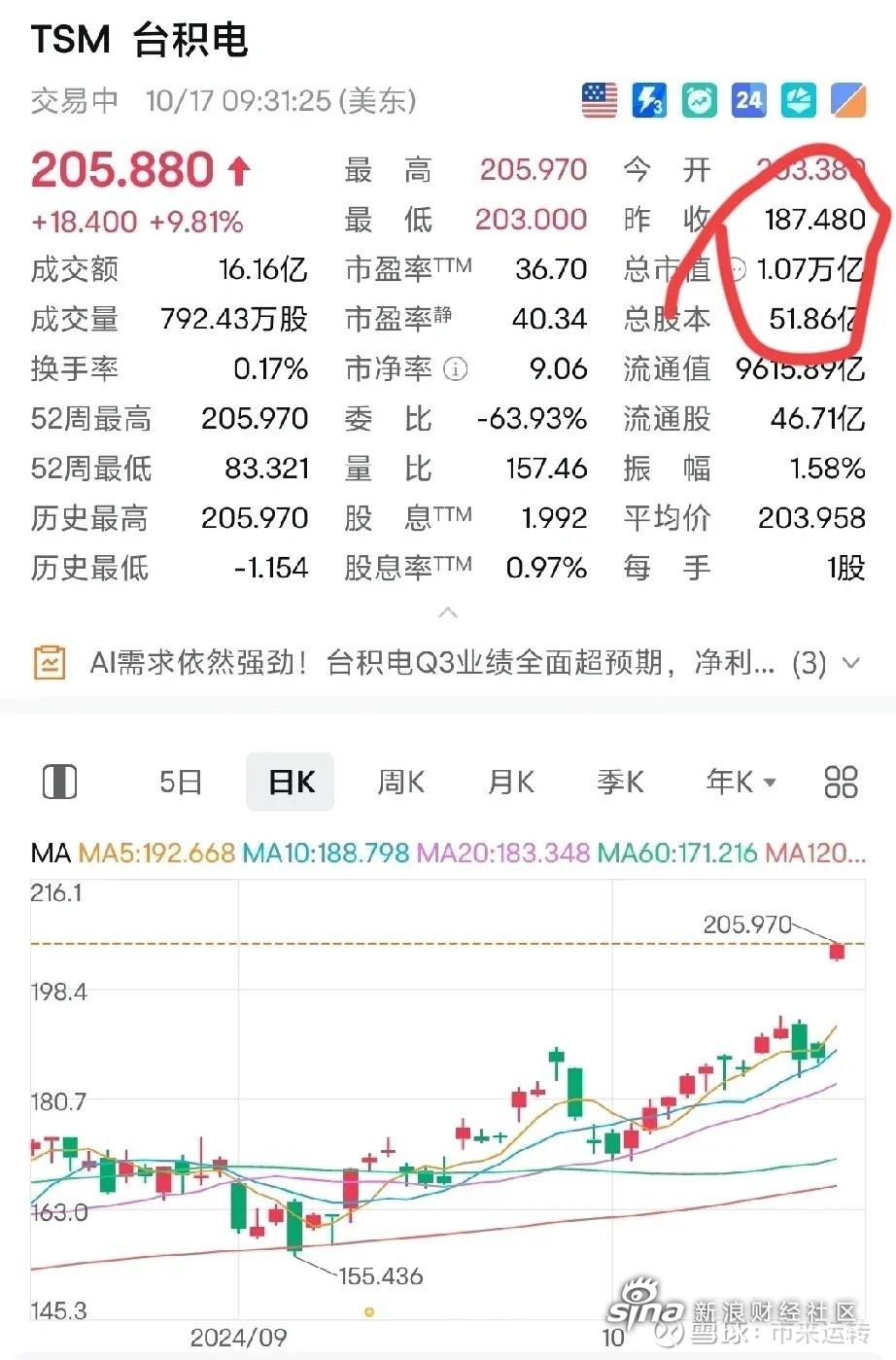Open the chart layout icon beside 5日
896x1360 pixels.
(60, 782)
